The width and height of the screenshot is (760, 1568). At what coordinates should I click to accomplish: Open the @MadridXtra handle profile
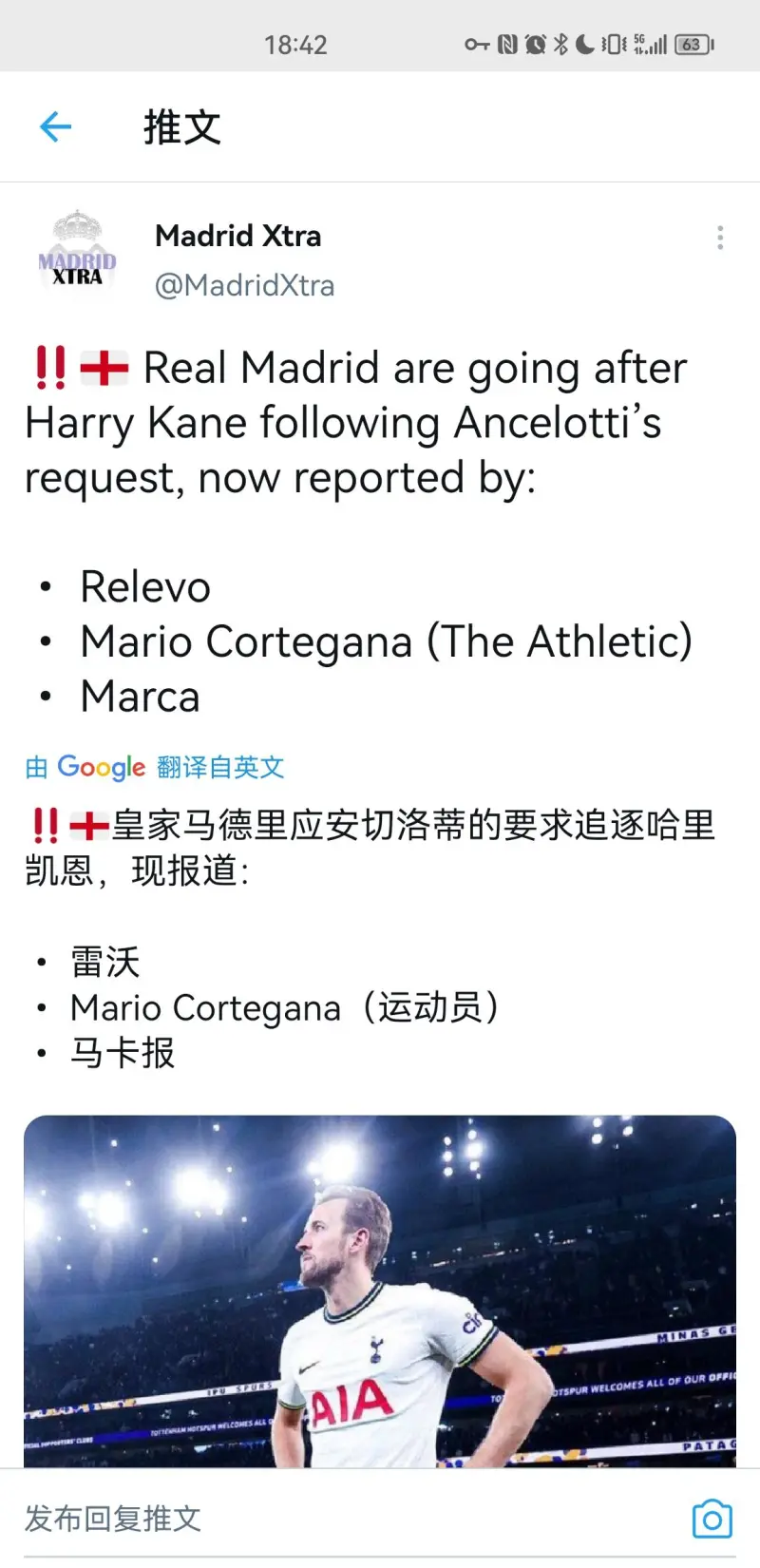pos(244,285)
